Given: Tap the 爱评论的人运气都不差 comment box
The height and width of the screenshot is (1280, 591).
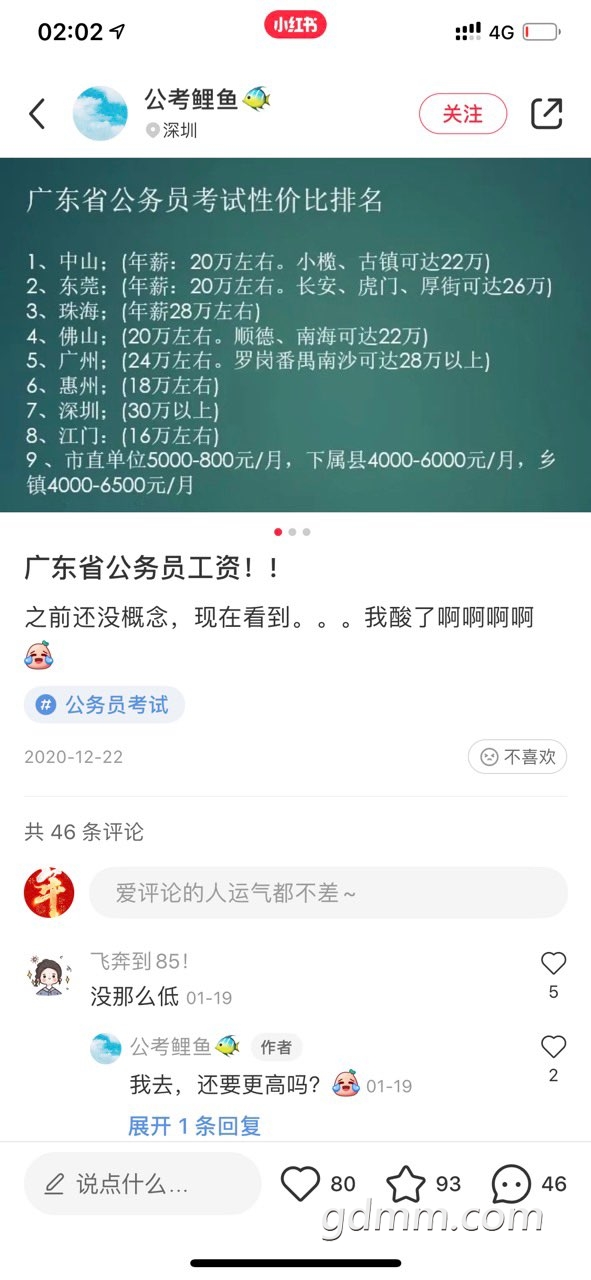Looking at the screenshot, I should 328,893.
